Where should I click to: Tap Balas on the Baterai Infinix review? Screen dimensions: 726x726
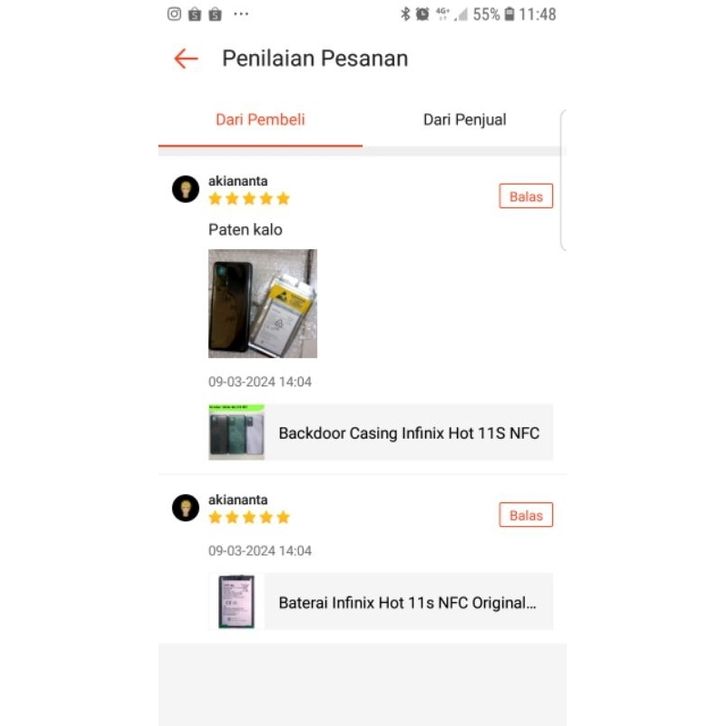pos(525,515)
